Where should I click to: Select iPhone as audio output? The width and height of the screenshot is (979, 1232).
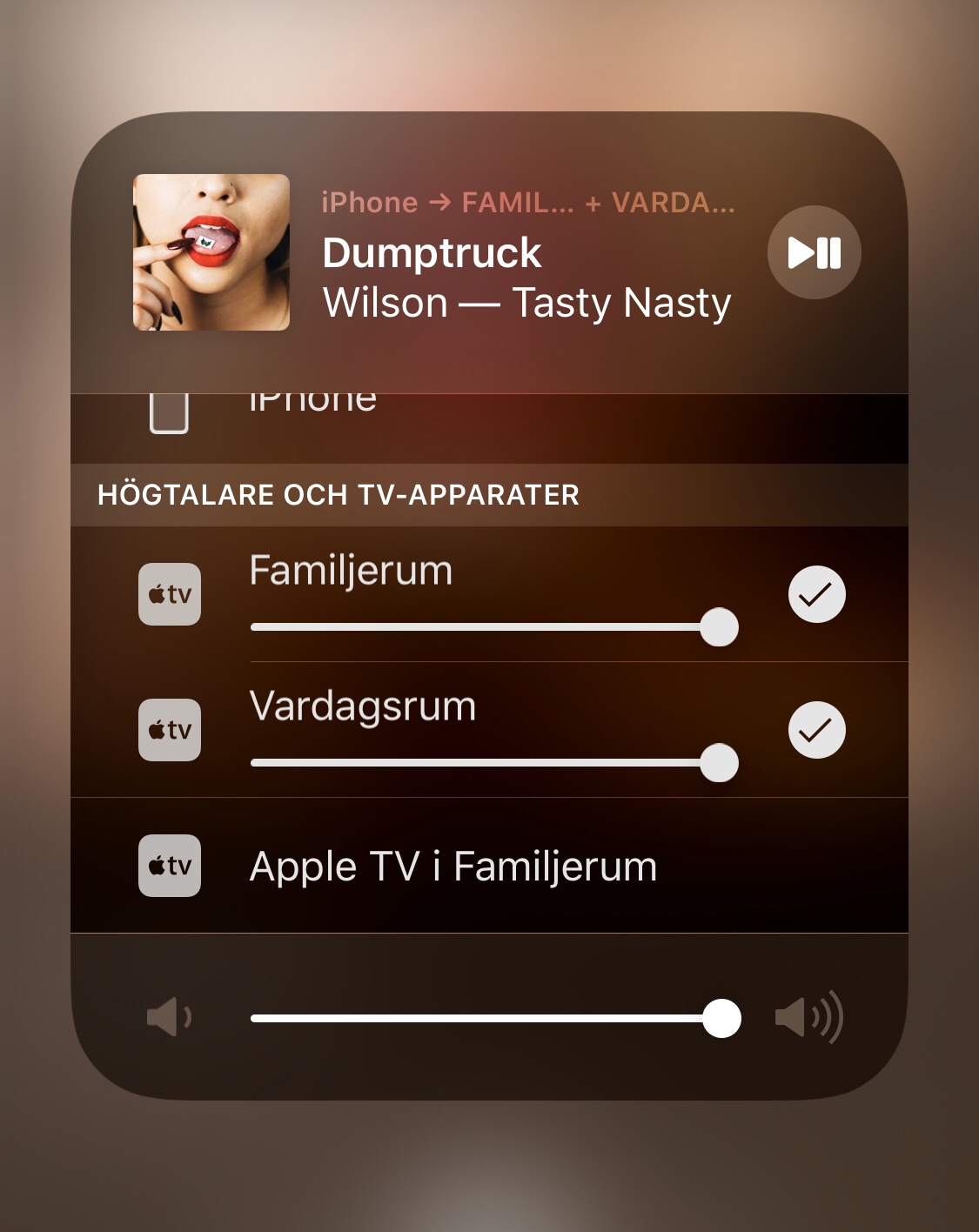(x=313, y=409)
